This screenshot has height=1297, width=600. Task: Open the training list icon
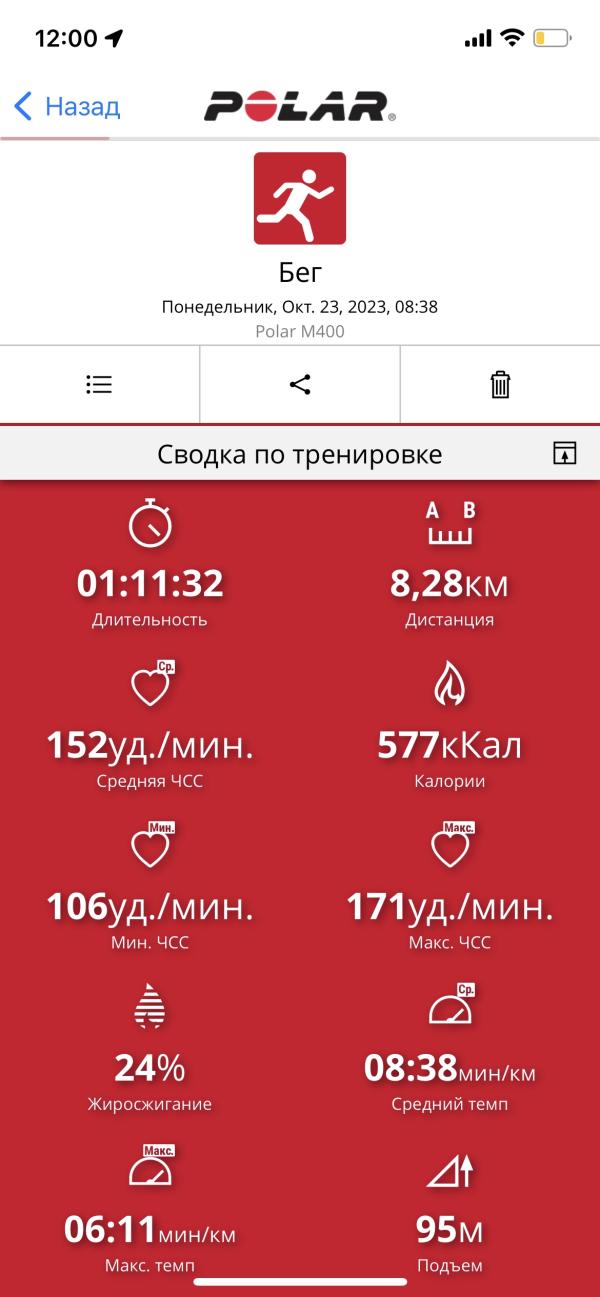99,384
